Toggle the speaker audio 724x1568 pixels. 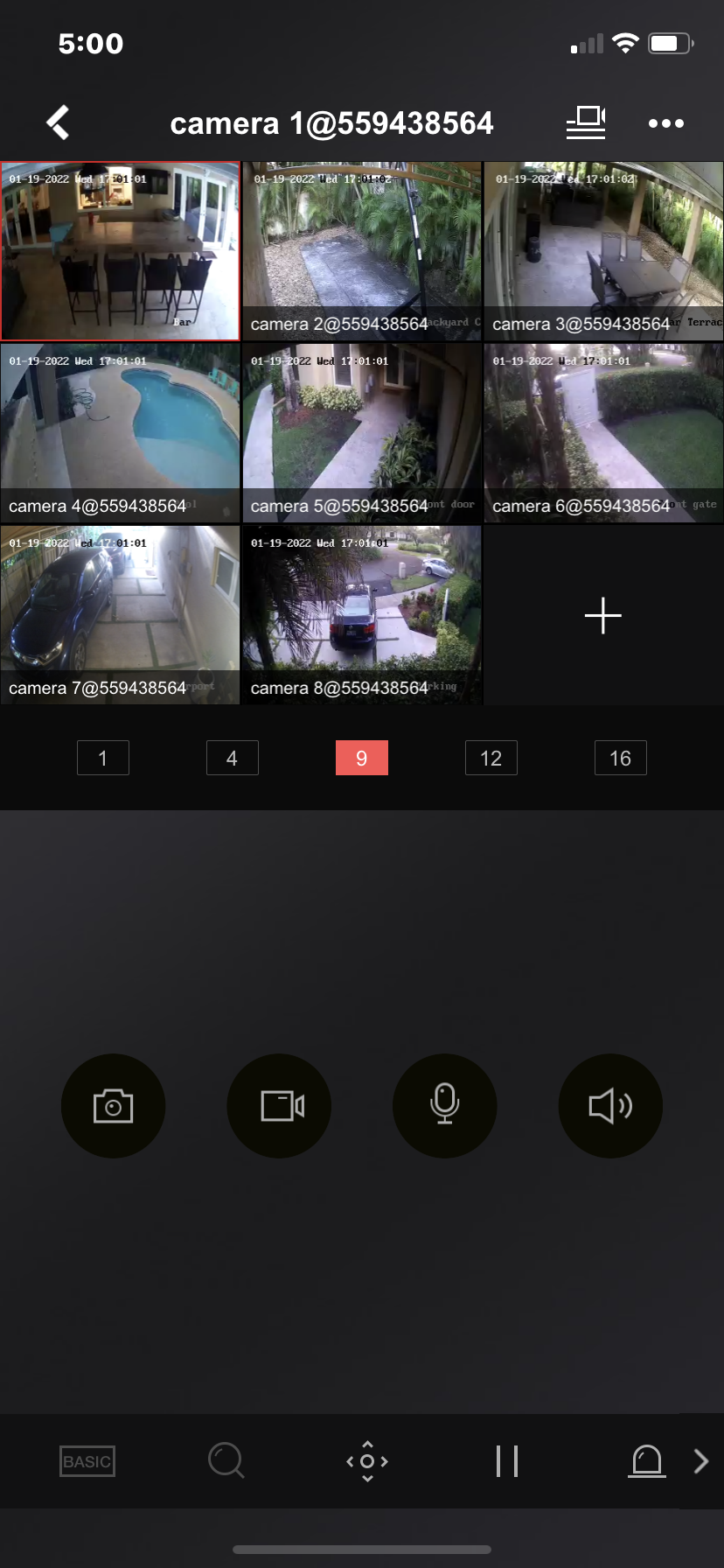coord(610,1106)
